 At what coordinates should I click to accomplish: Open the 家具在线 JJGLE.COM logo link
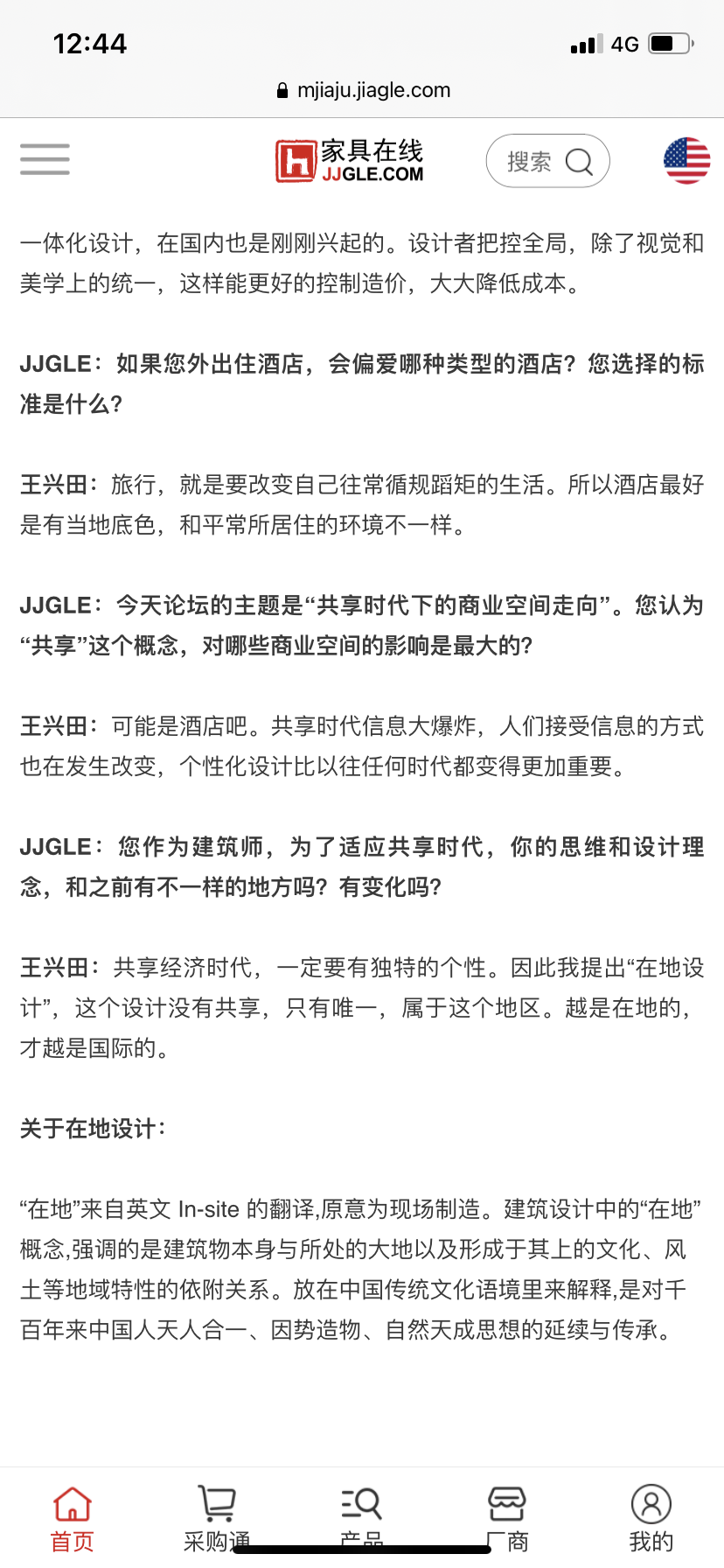[350, 161]
